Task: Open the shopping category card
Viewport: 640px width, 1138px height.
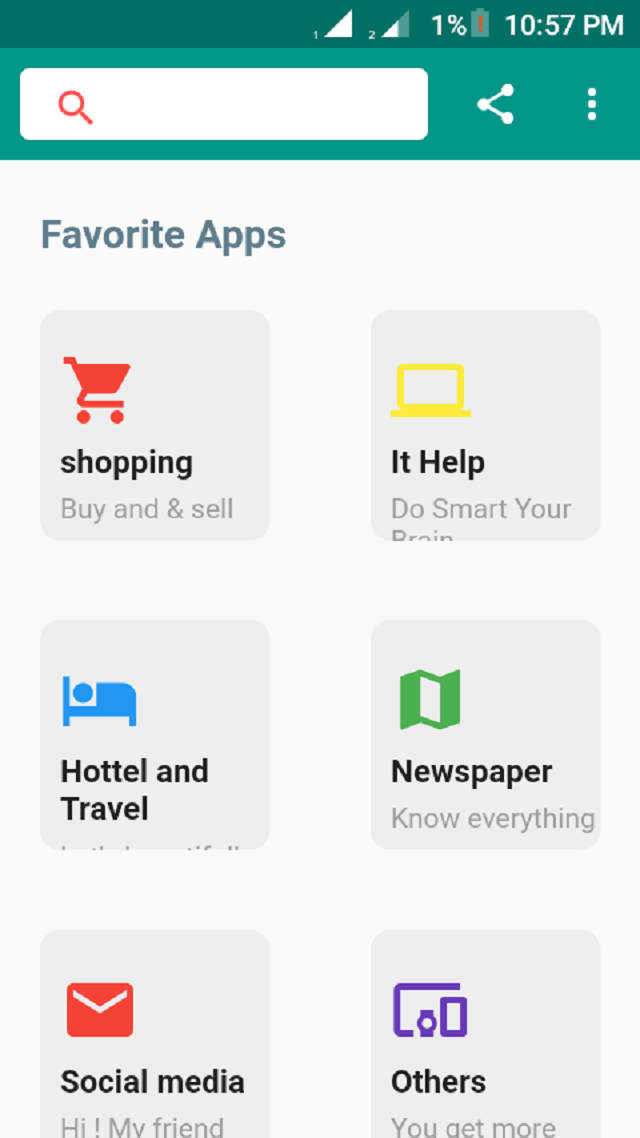Action: click(155, 425)
